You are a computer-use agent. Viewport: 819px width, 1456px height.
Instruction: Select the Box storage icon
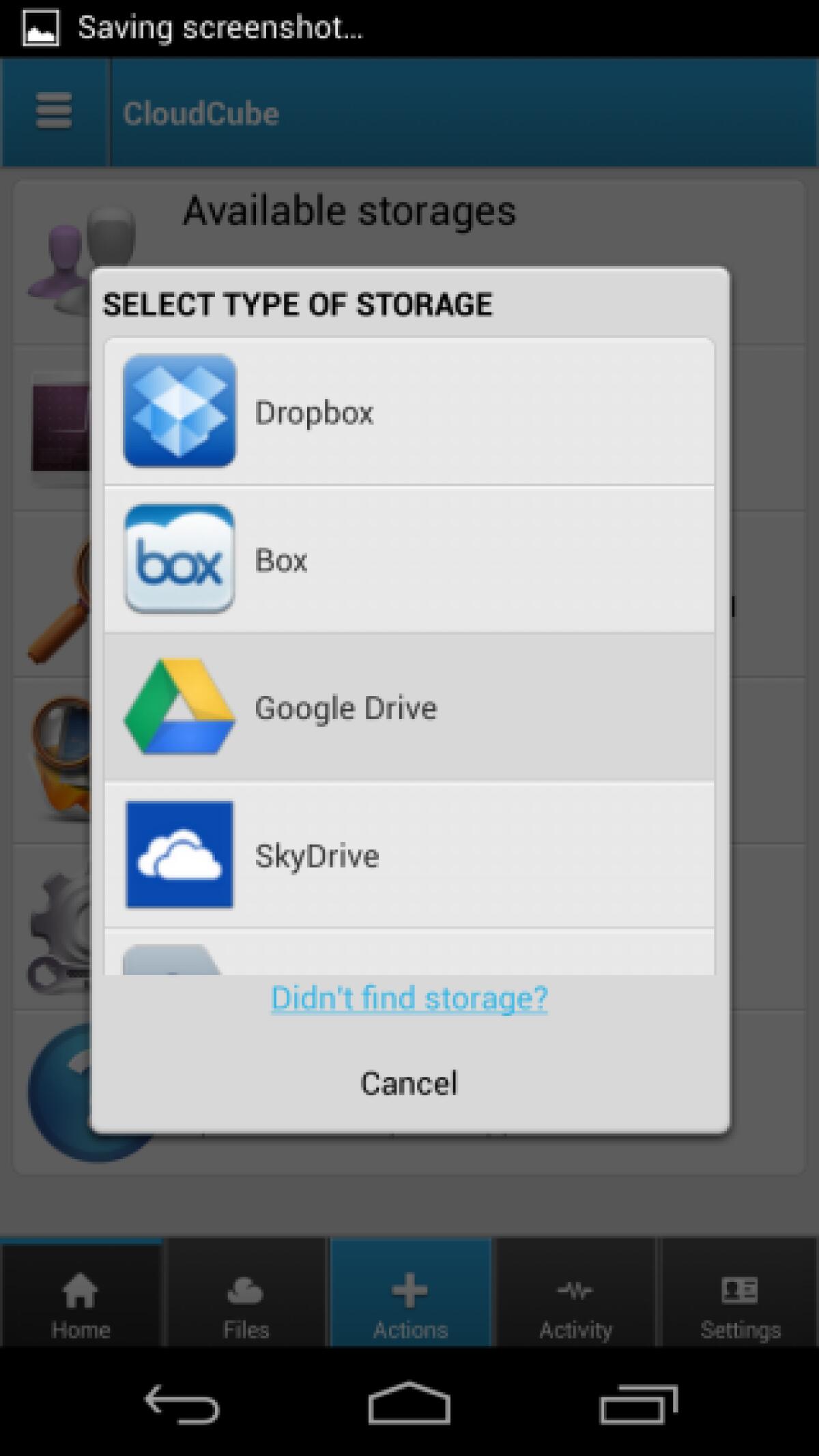click(178, 559)
